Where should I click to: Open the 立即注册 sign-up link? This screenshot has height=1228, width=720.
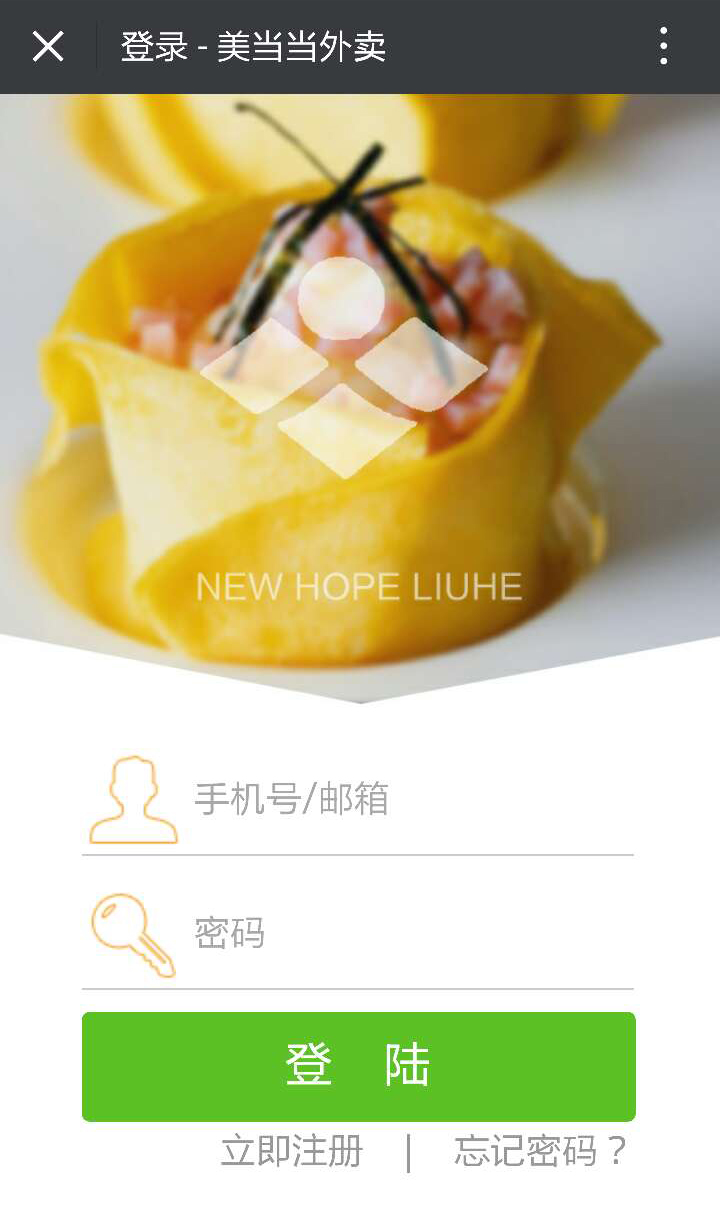tap(291, 1151)
